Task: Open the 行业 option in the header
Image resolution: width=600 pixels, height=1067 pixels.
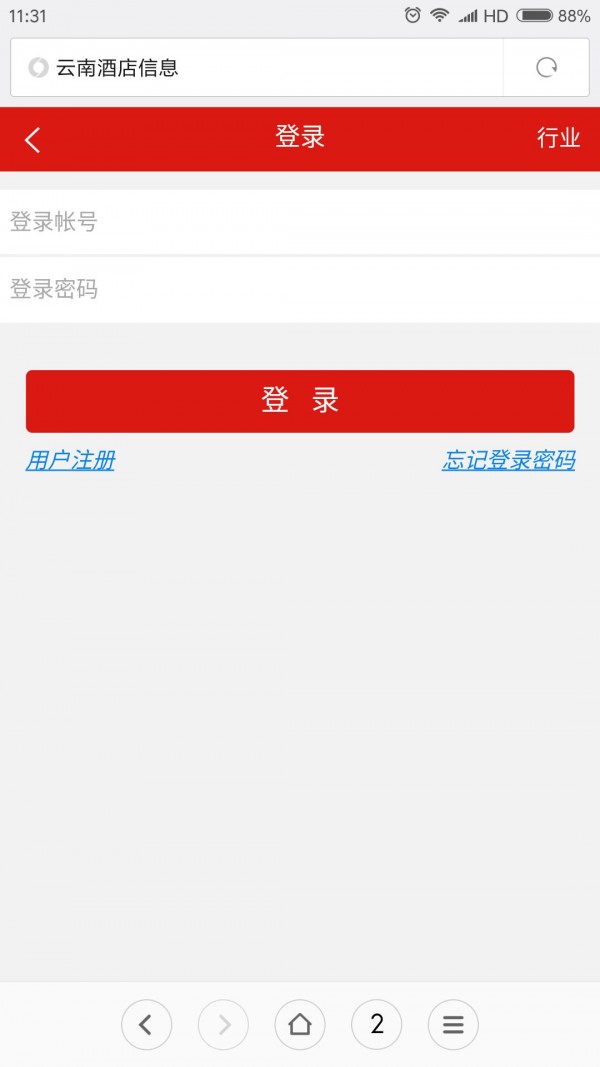Action: pos(558,138)
